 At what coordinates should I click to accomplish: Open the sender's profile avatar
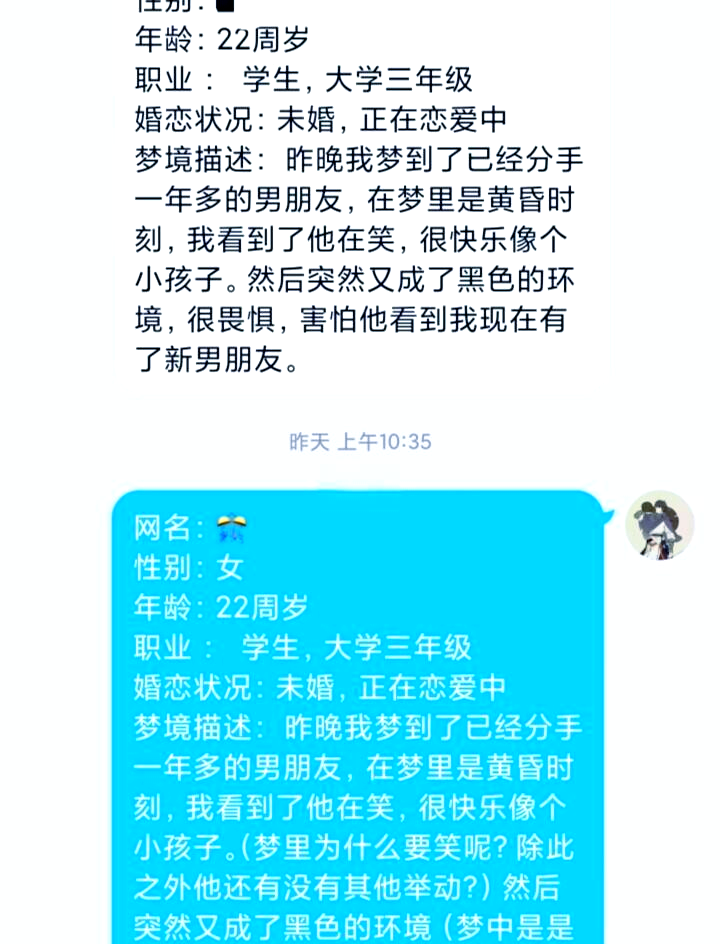tap(660, 525)
